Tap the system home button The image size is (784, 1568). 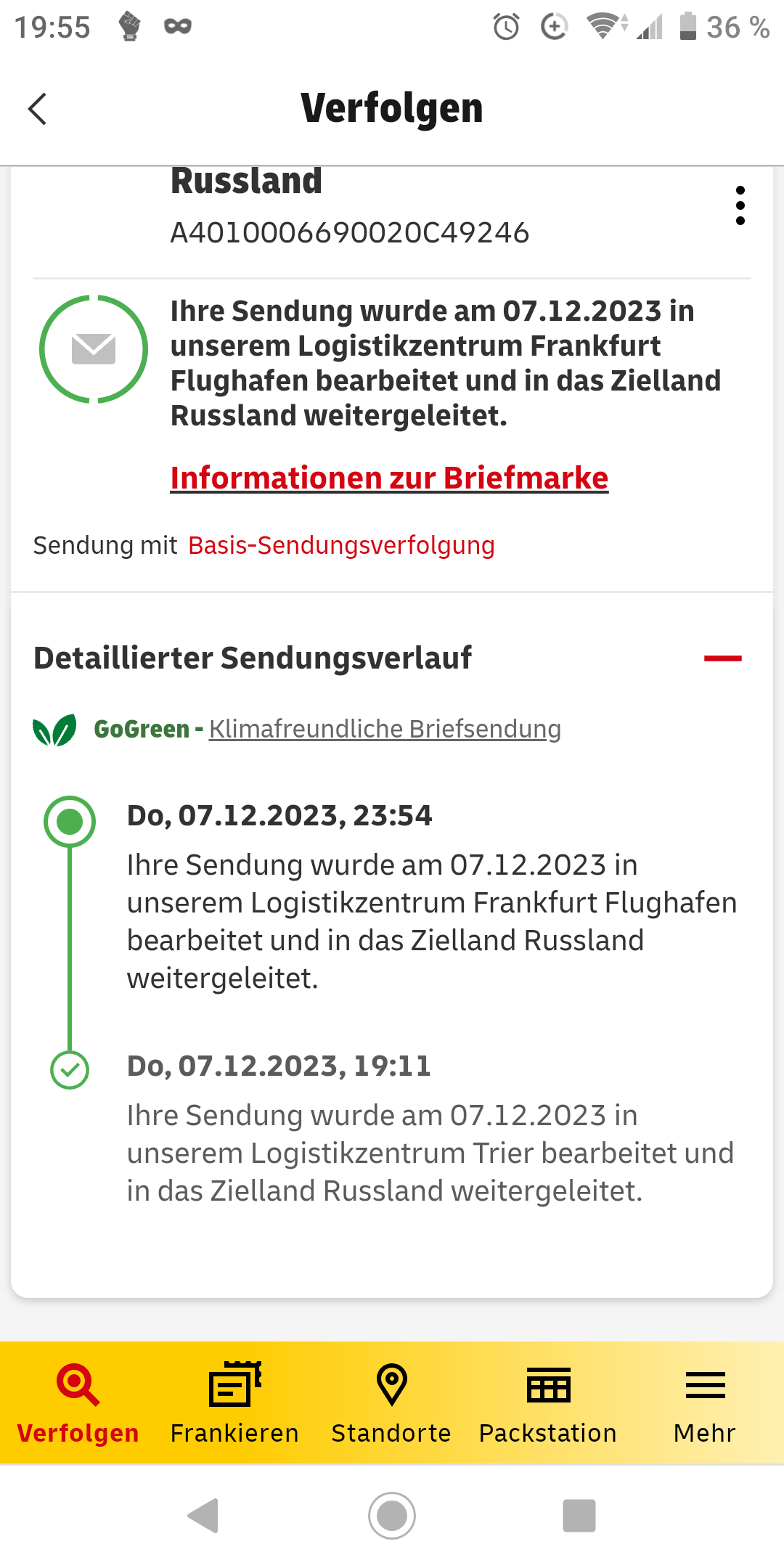point(392,1516)
